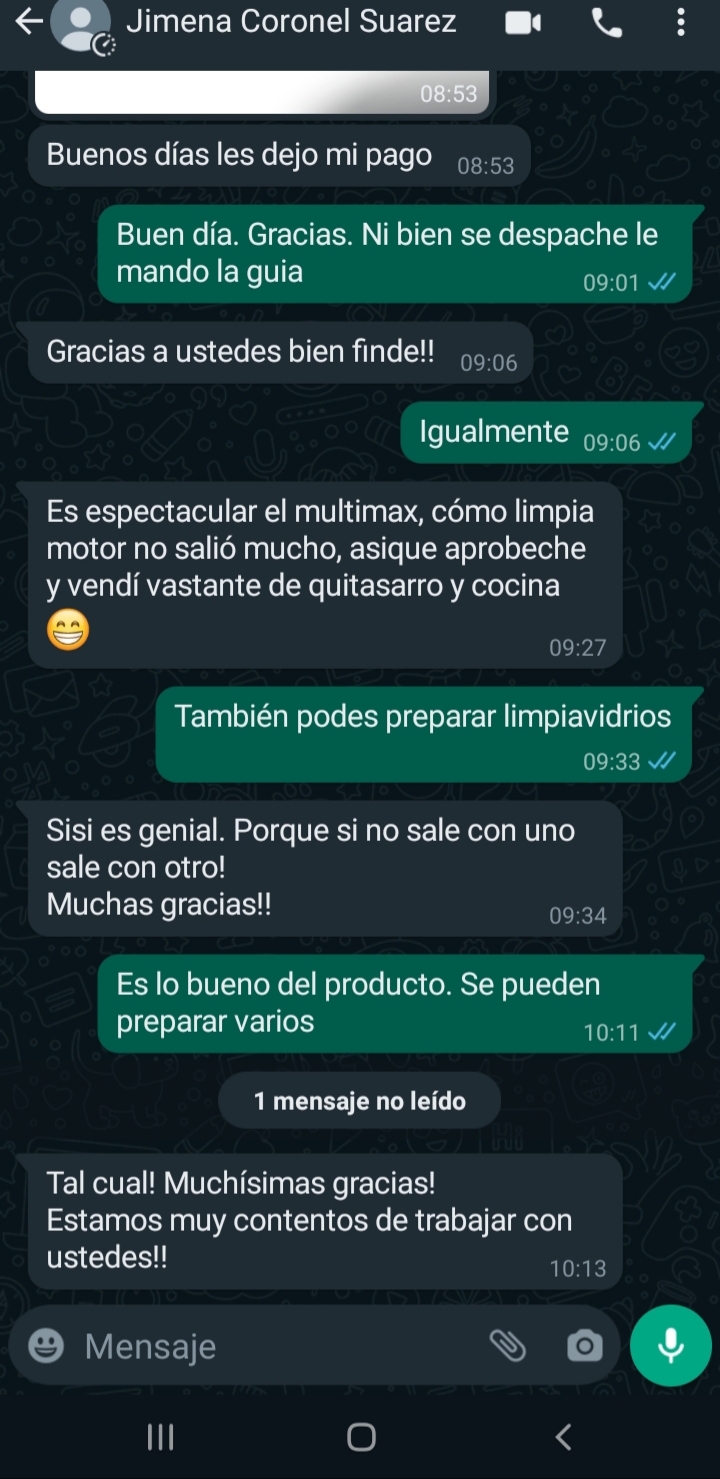Open the camera from the message bar
720x1479 pixels.
click(x=584, y=1346)
